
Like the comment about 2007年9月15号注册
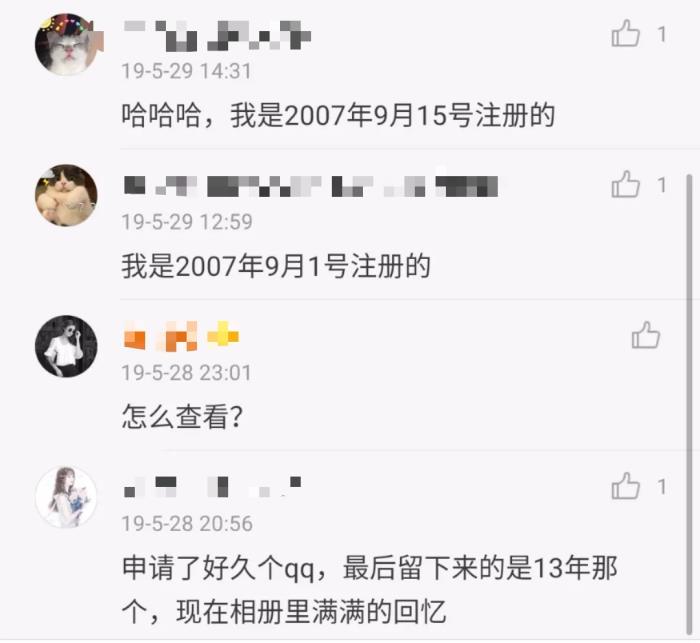tap(626, 35)
